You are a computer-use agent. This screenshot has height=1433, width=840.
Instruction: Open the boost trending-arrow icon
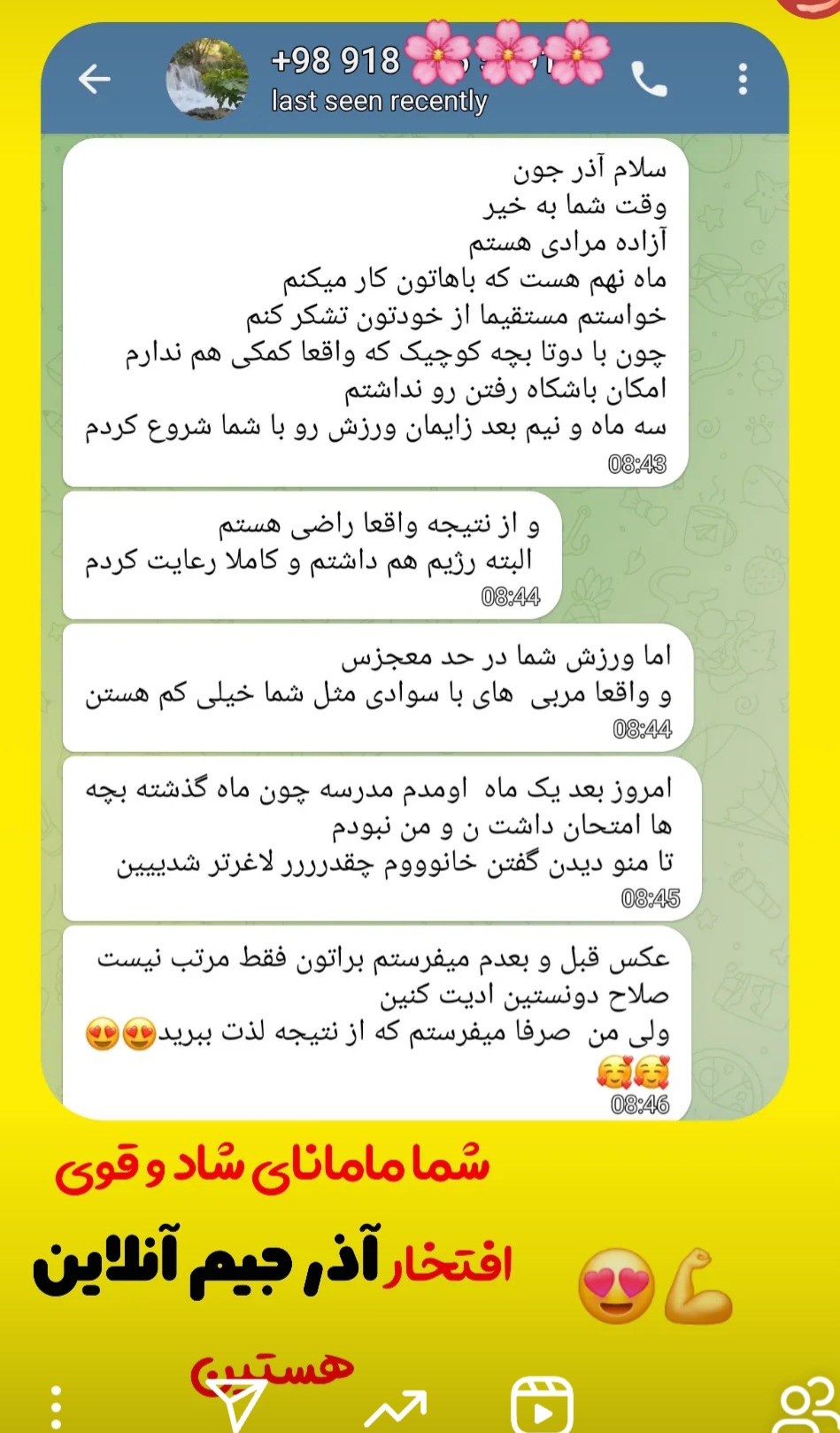[397, 1410]
